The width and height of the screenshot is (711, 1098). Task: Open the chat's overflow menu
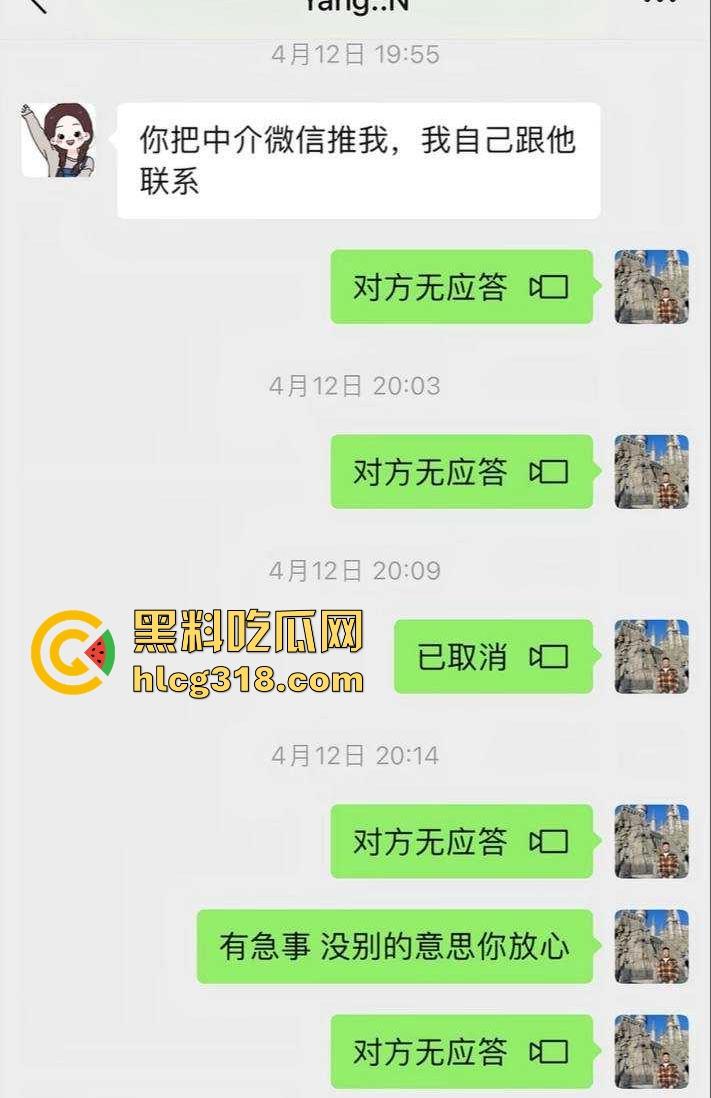(660, 5)
